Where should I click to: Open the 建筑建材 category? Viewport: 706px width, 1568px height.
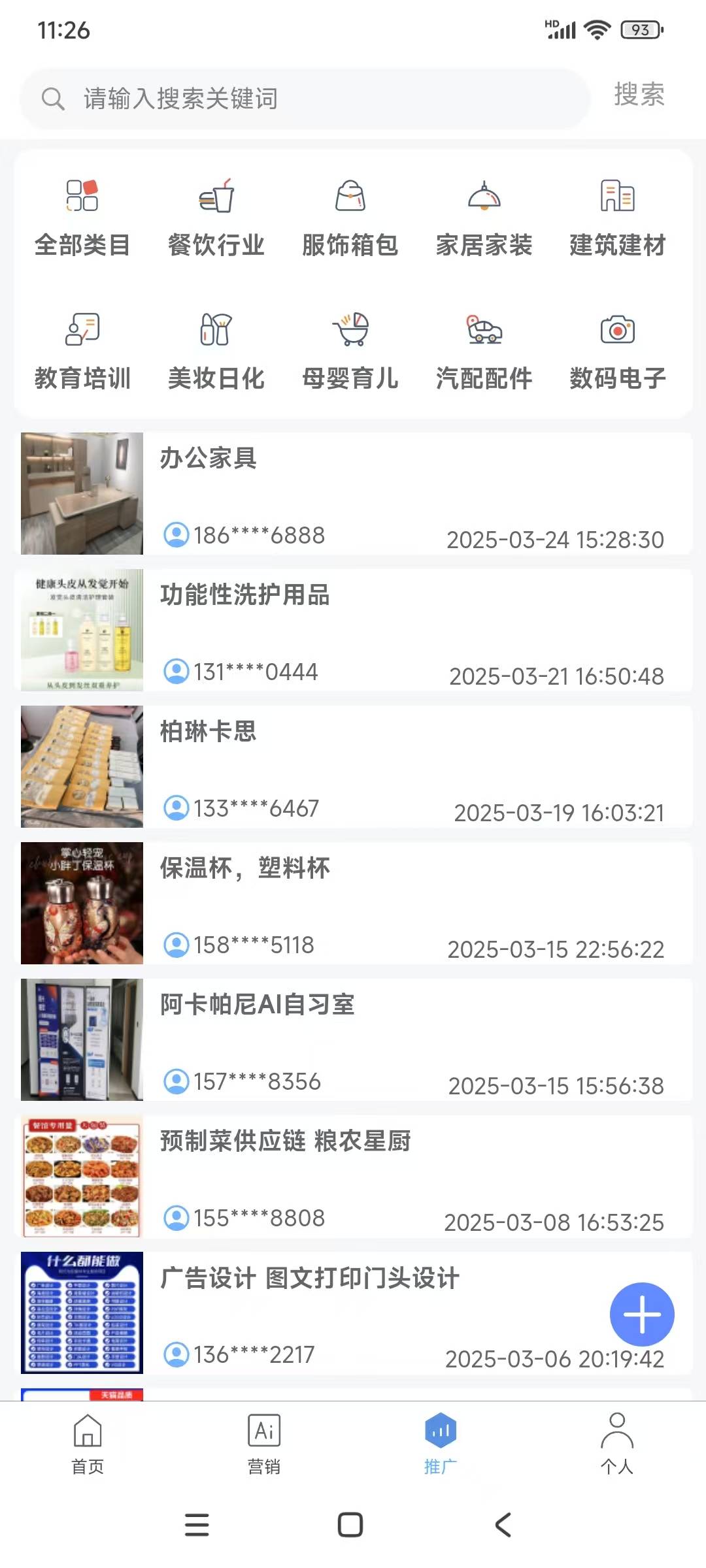point(618,218)
